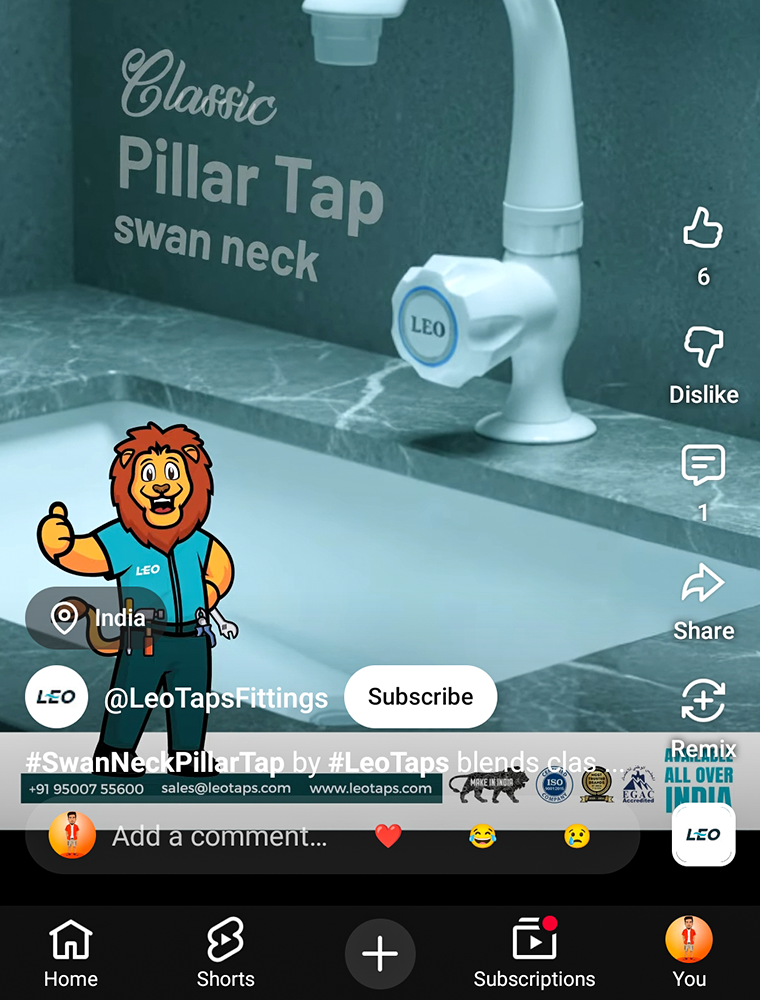Open the comments section
760x1000 pixels.
click(x=703, y=466)
